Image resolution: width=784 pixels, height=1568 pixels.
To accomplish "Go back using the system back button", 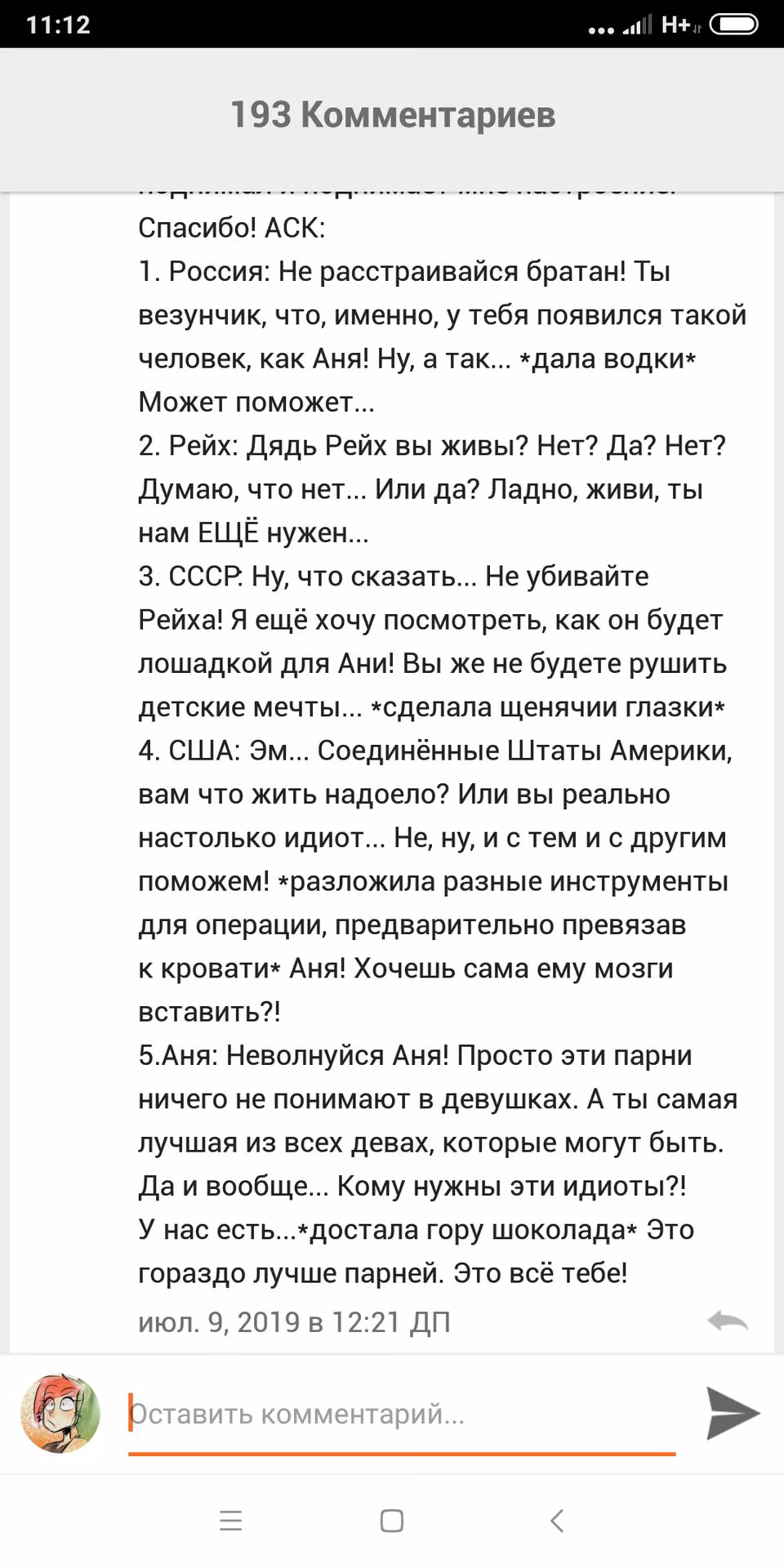I will 557,1521.
